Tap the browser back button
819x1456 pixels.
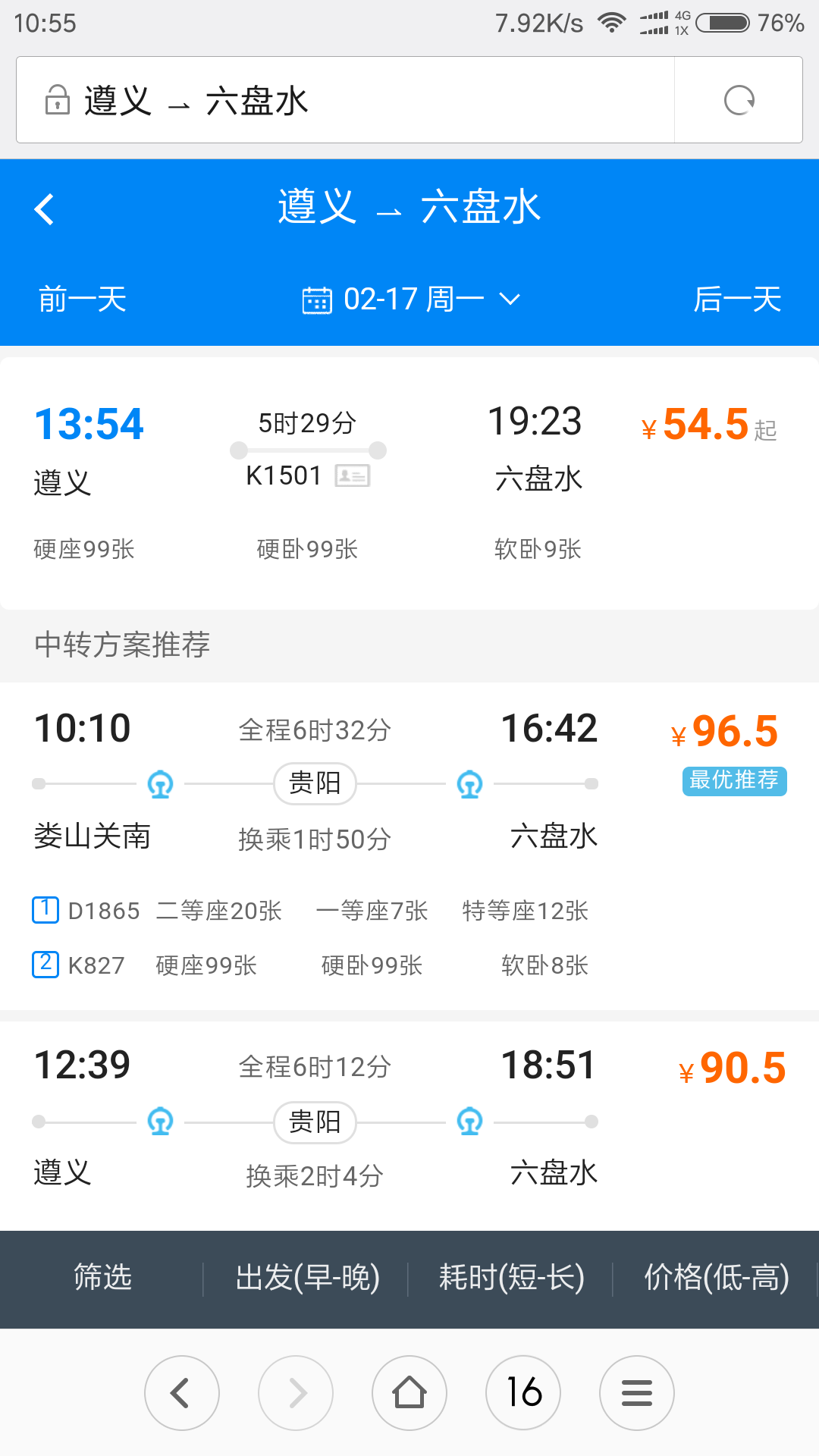(182, 1393)
